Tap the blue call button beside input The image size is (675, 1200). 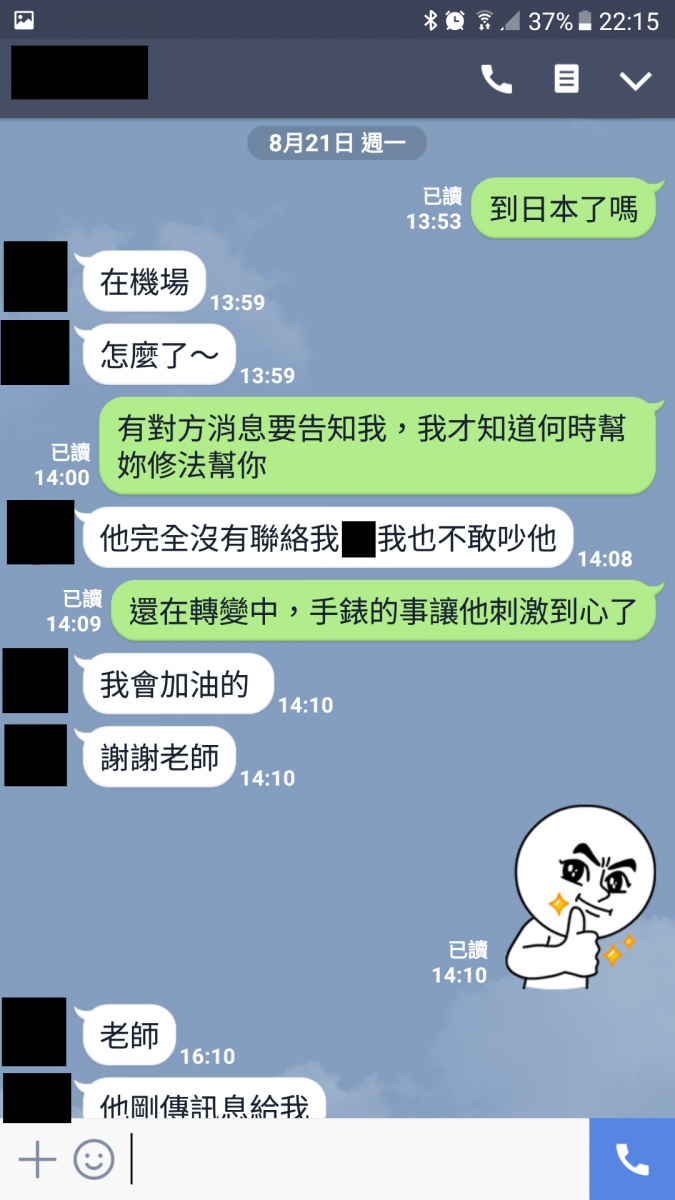coord(632,1159)
